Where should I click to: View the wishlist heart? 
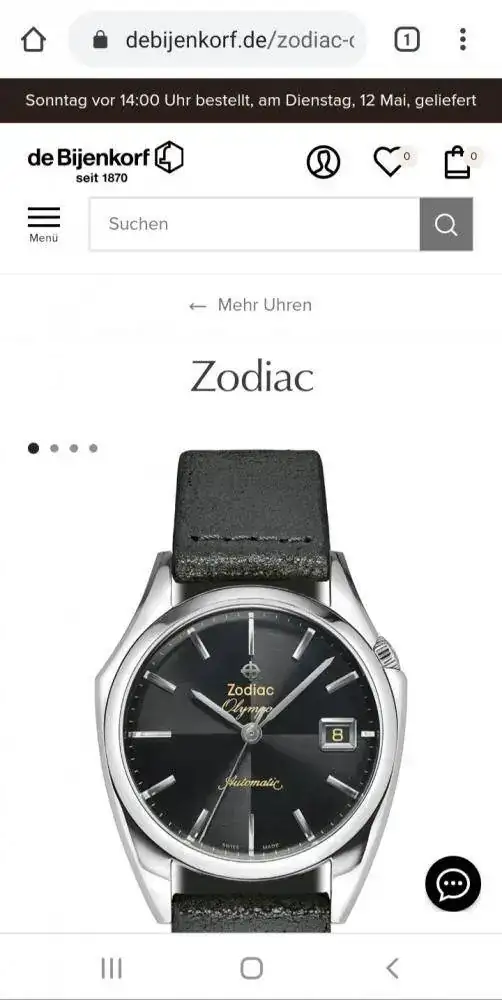click(x=390, y=161)
